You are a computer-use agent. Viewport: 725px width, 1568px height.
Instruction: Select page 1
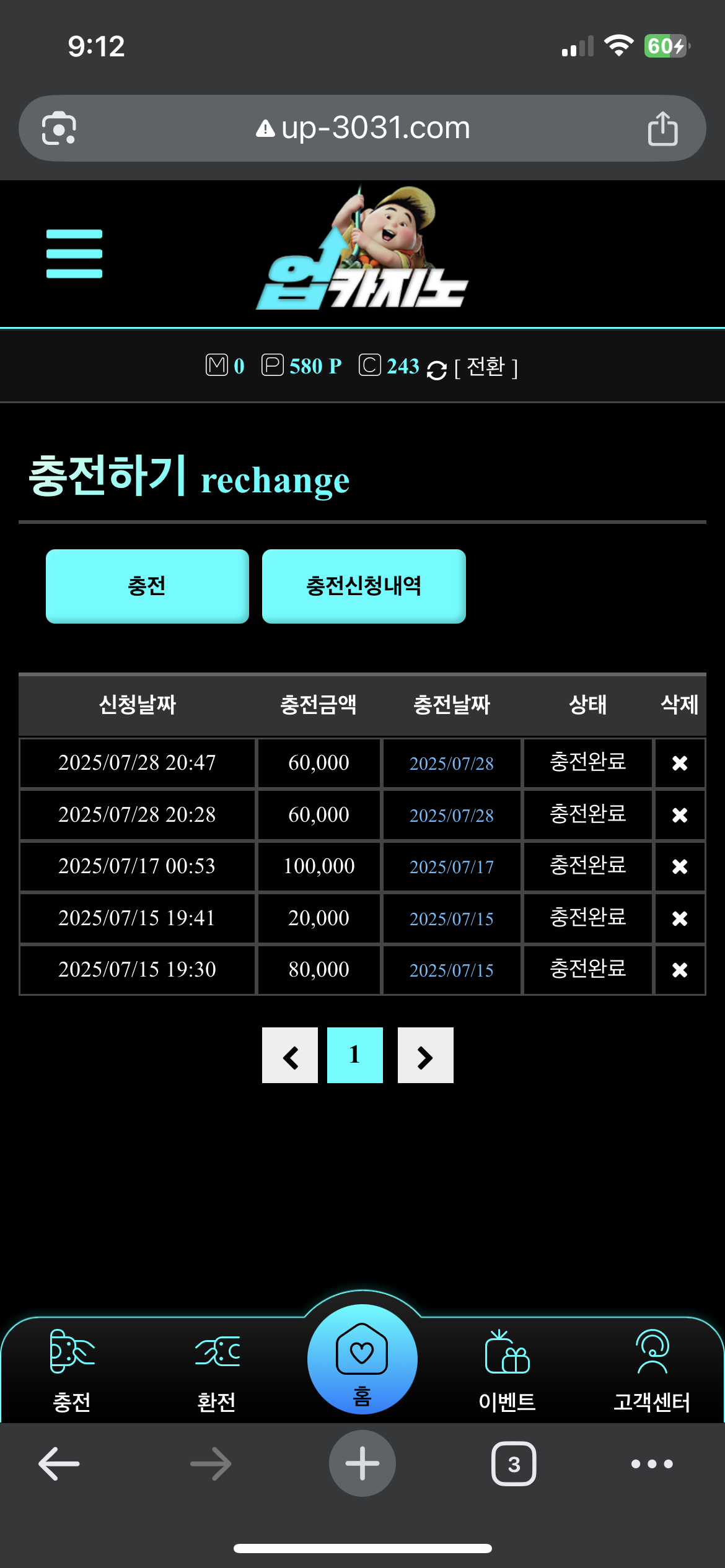click(x=355, y=1055)
